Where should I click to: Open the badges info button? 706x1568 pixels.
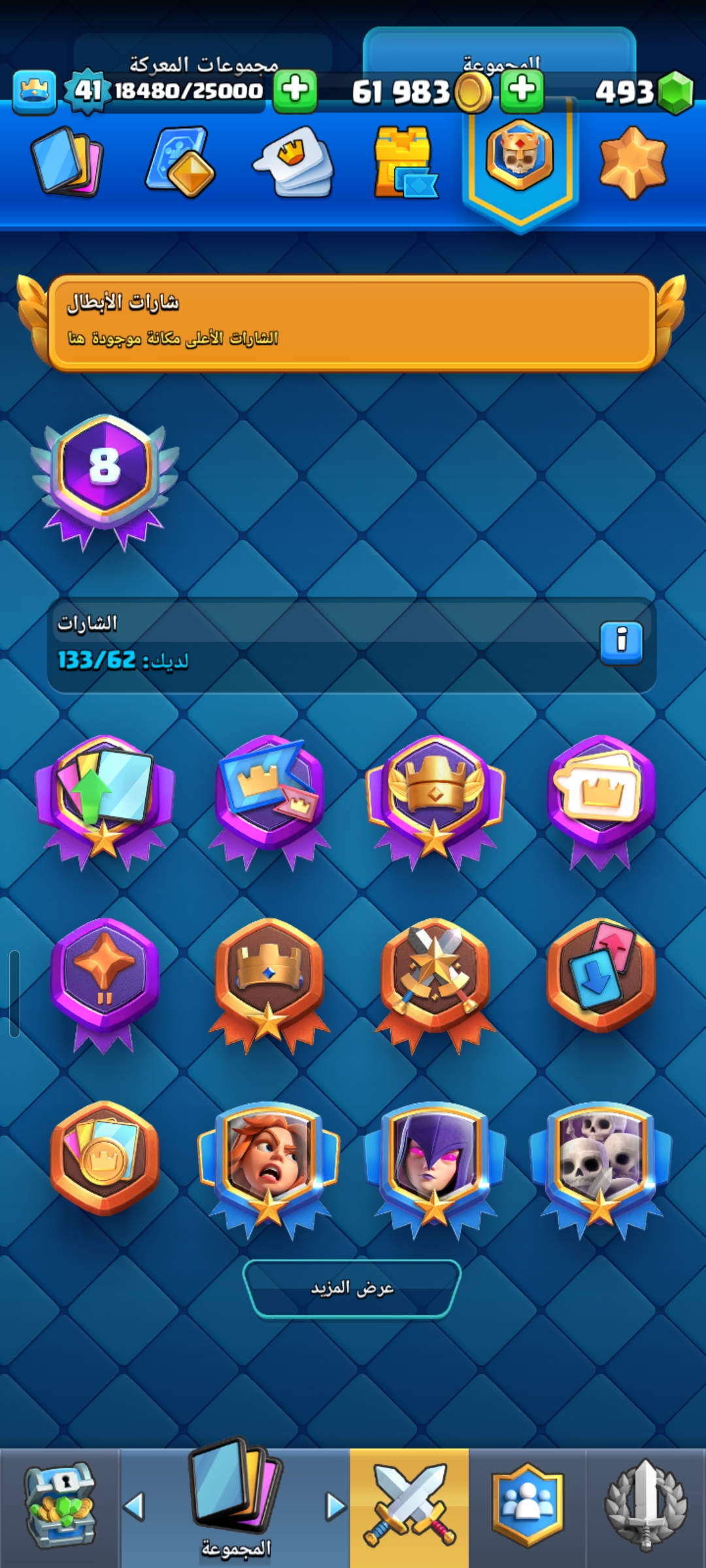pos(621,643)
